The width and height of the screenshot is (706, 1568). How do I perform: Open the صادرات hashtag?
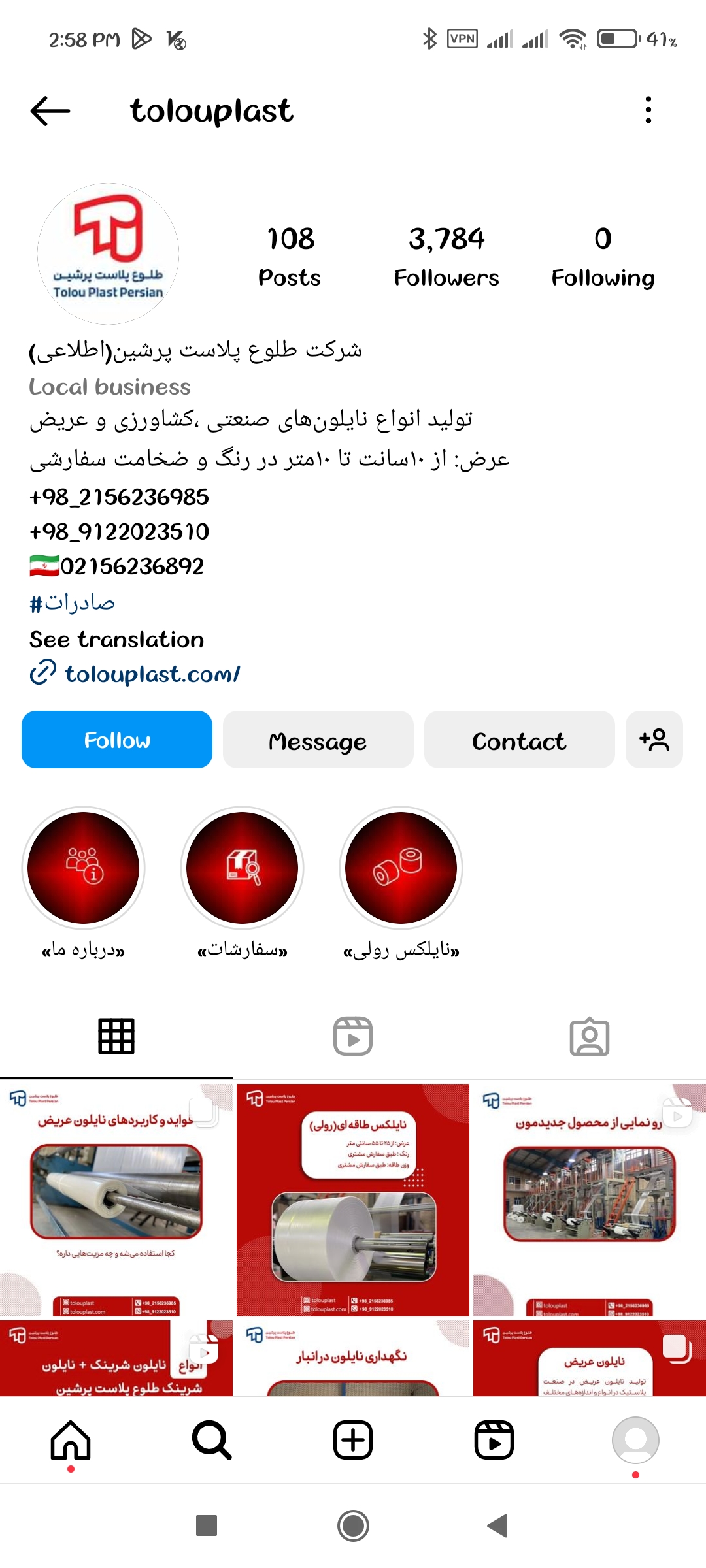point(73,602)
